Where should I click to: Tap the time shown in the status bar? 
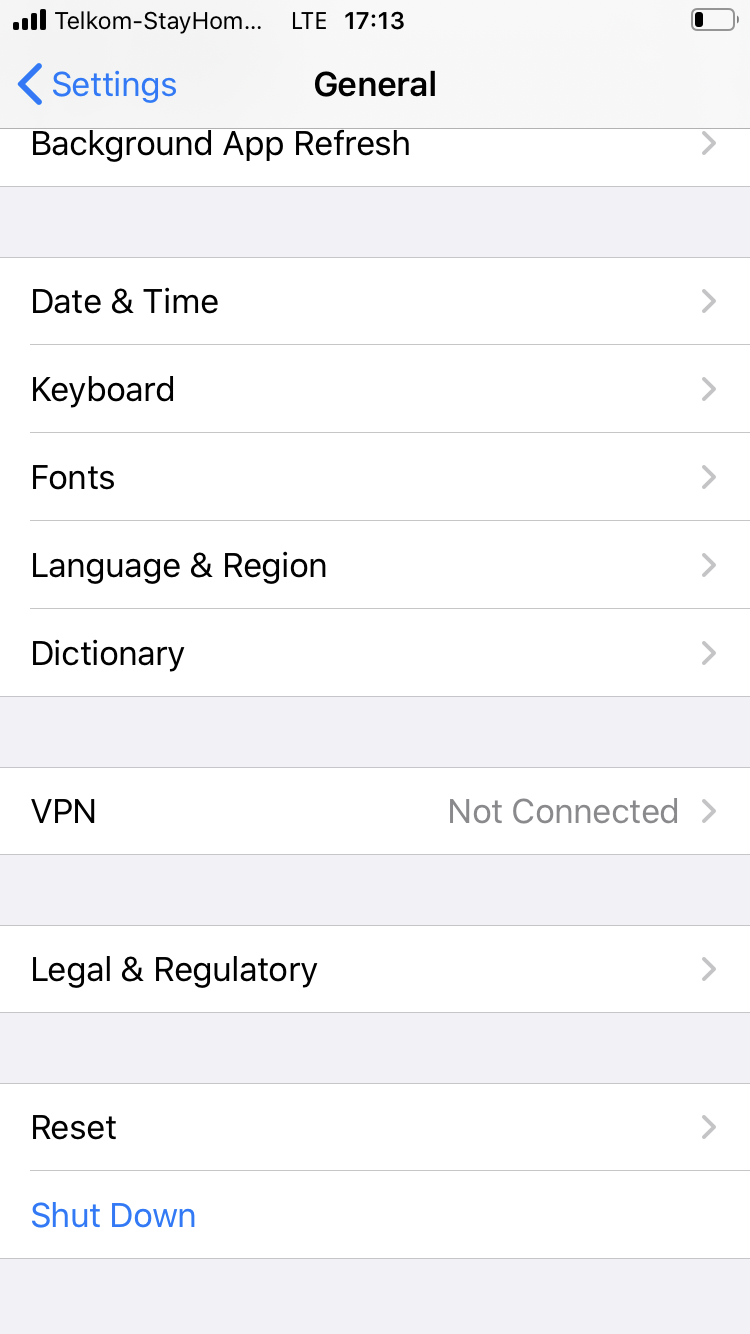click(x=373, y=20)
